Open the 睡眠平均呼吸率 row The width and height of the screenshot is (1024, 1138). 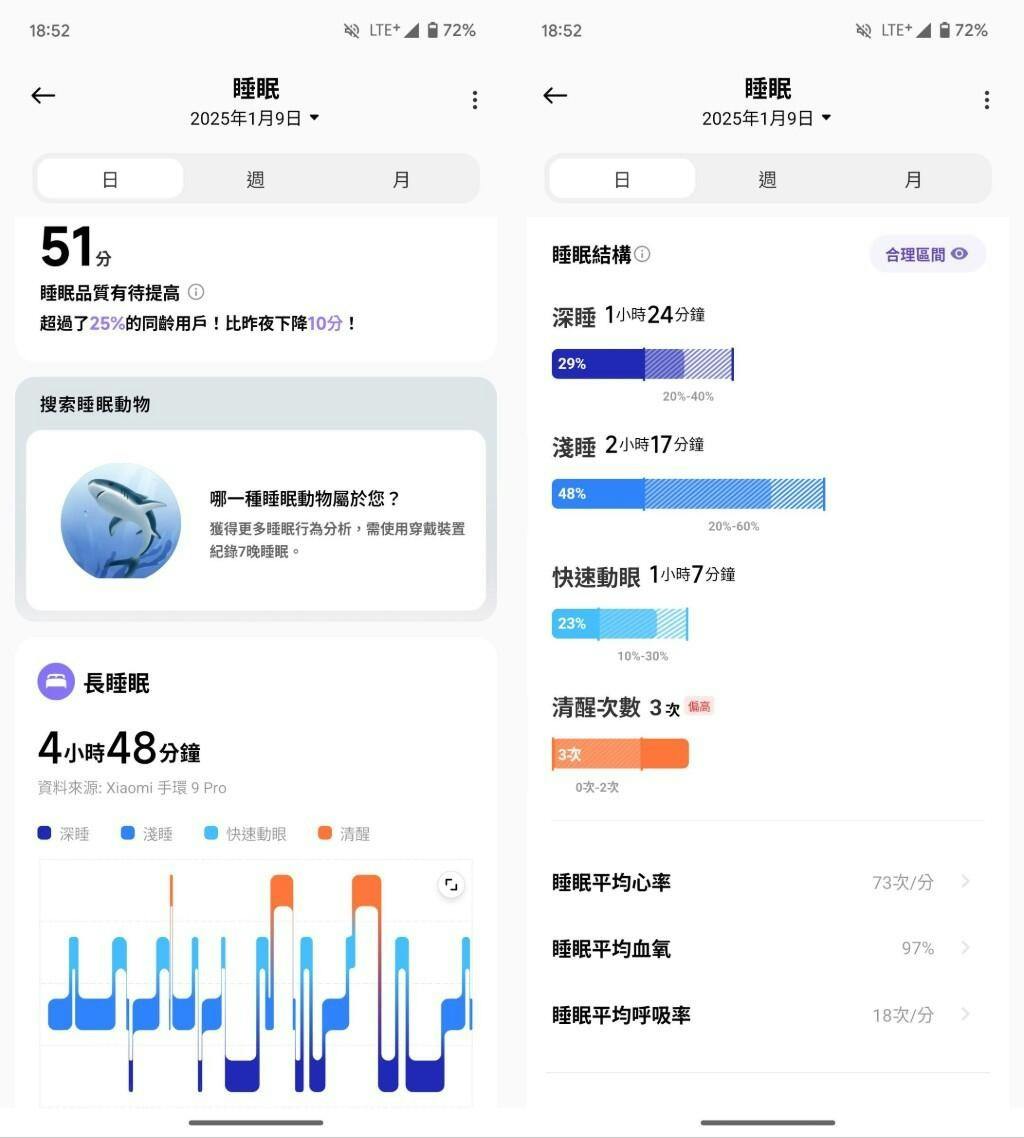(767, 1015)
